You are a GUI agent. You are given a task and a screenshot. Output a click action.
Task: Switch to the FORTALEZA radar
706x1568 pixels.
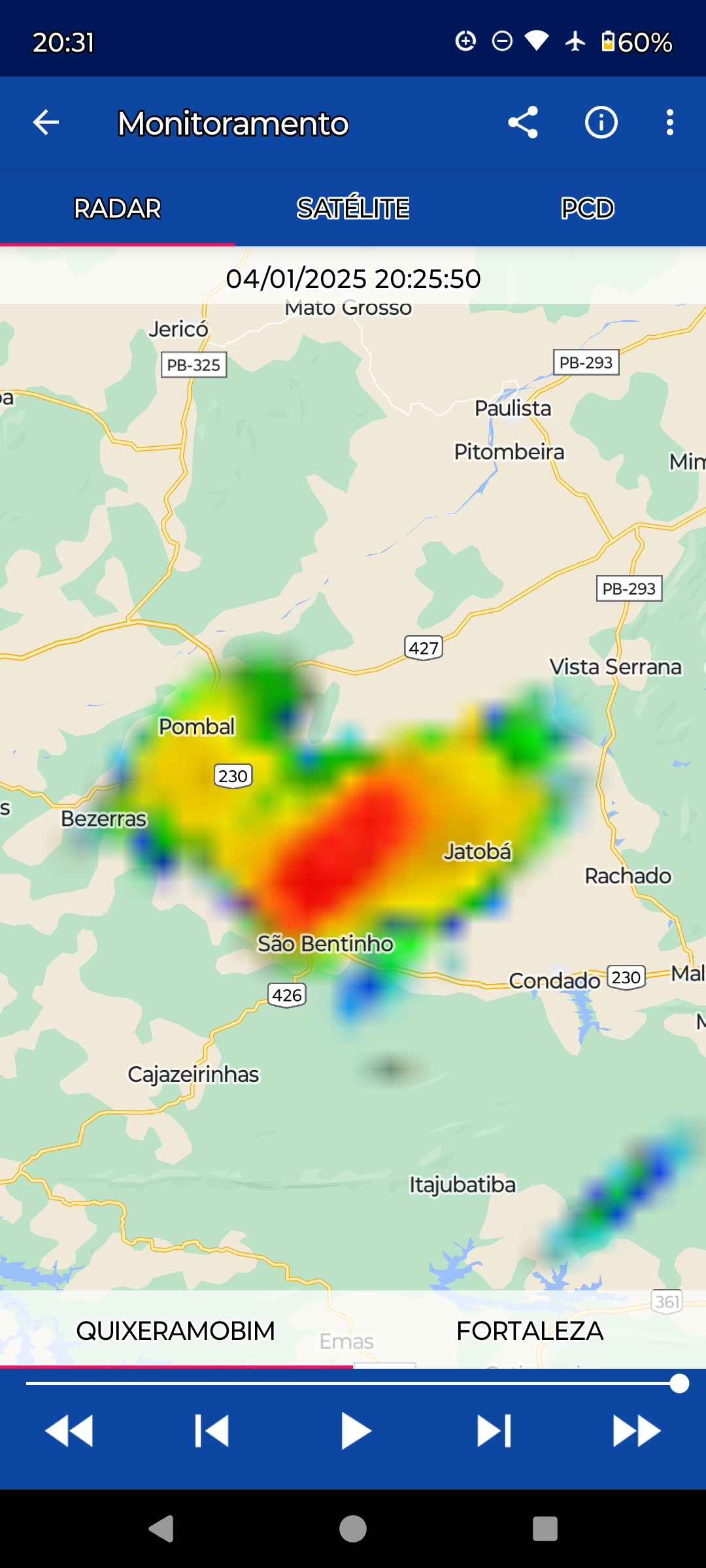(529, 1331)
